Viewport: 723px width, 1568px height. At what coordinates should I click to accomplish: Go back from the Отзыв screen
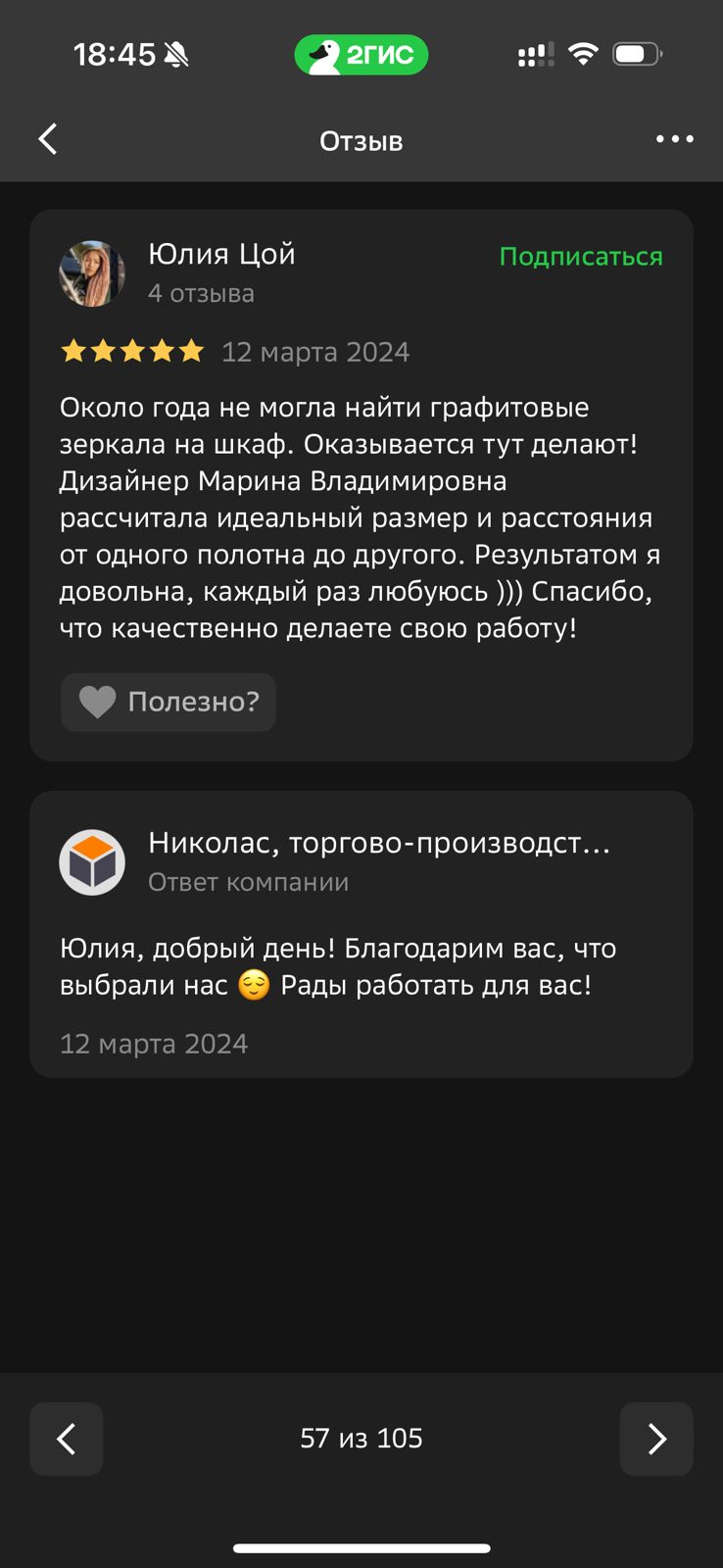click(x=48, y=140)
